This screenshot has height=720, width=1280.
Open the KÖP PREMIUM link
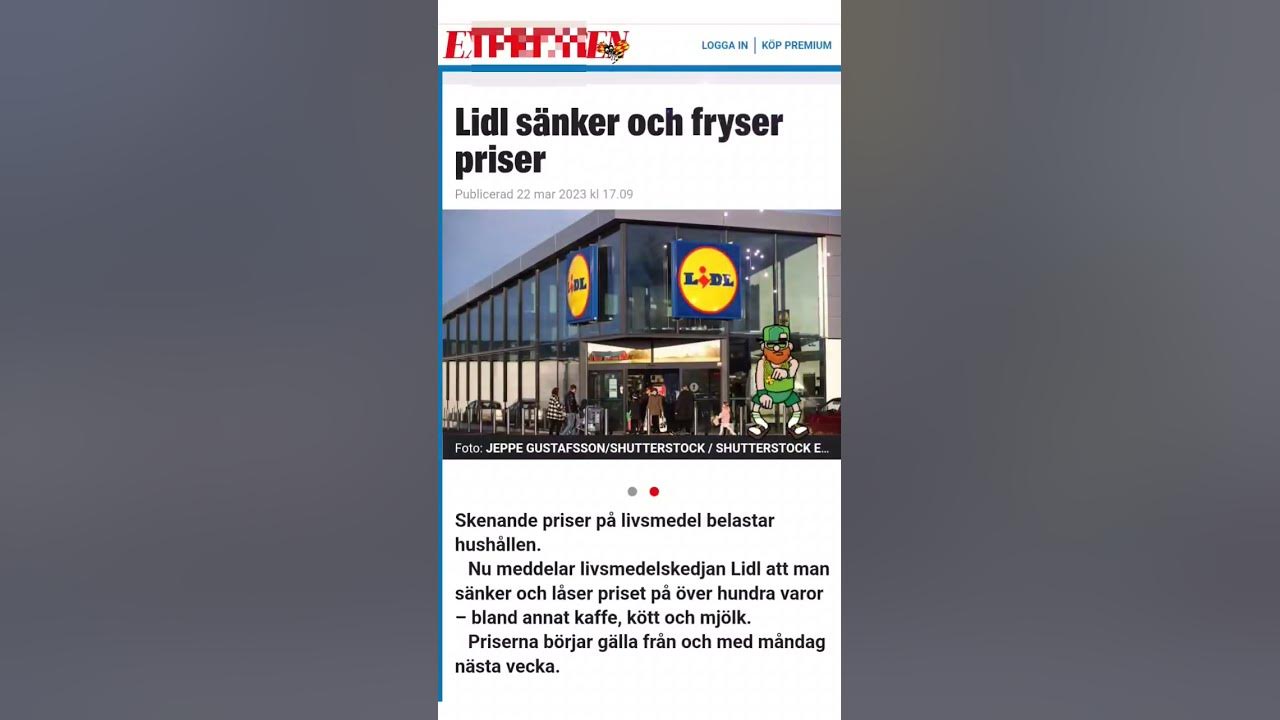click(x=796, y=45)
